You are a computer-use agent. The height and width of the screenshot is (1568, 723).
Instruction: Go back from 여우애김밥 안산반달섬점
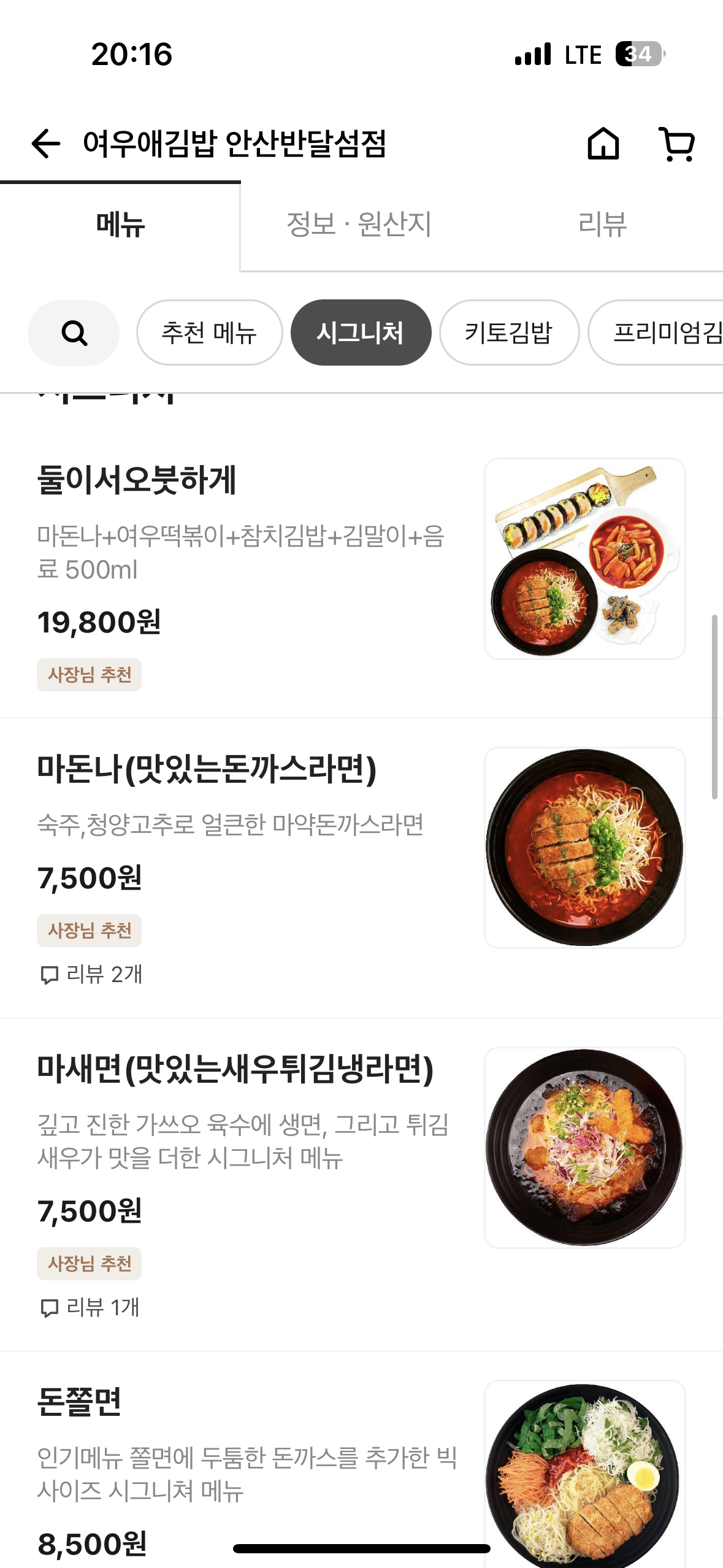coord(46,144)
